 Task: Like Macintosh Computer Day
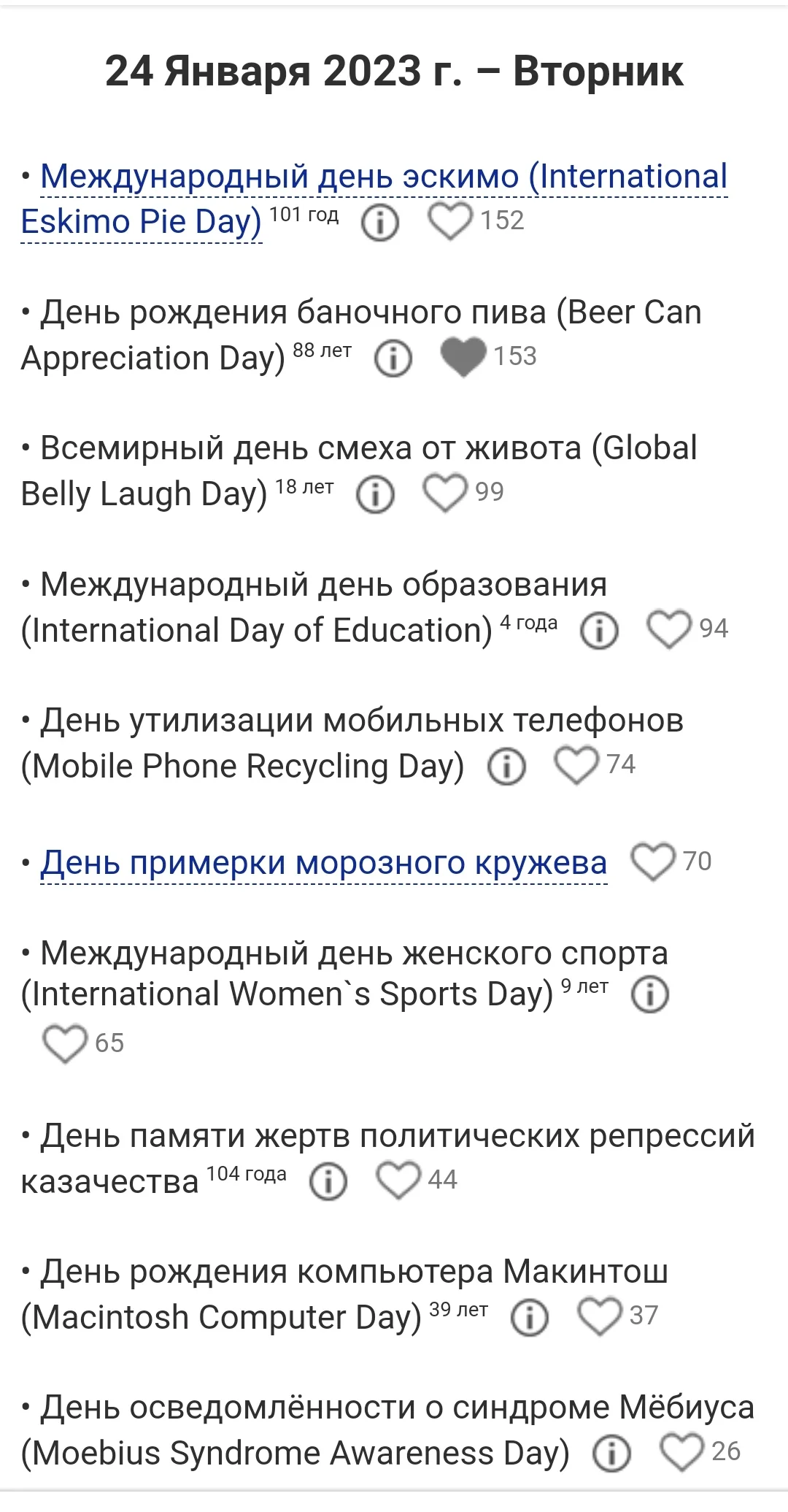599,1316
